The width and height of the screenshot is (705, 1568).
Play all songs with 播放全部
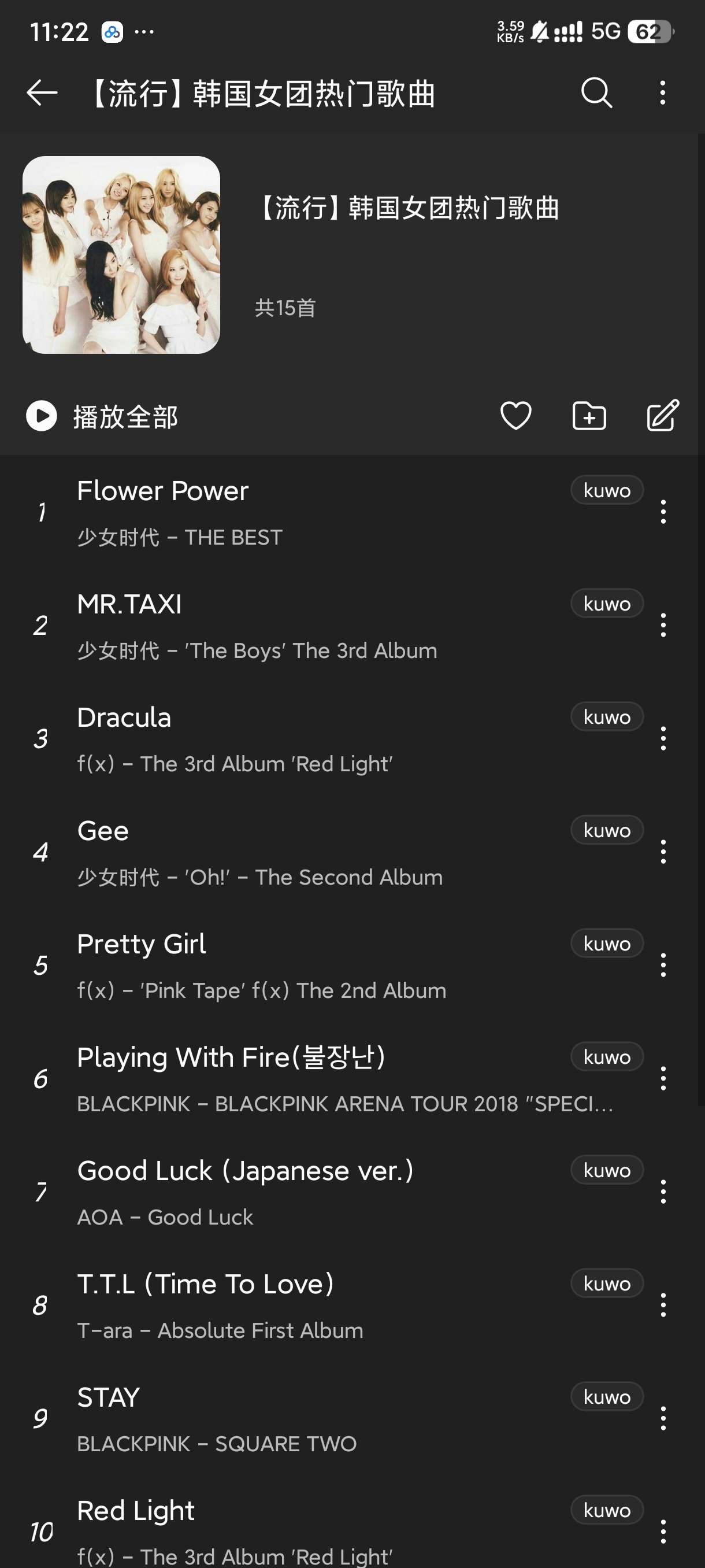102,416
